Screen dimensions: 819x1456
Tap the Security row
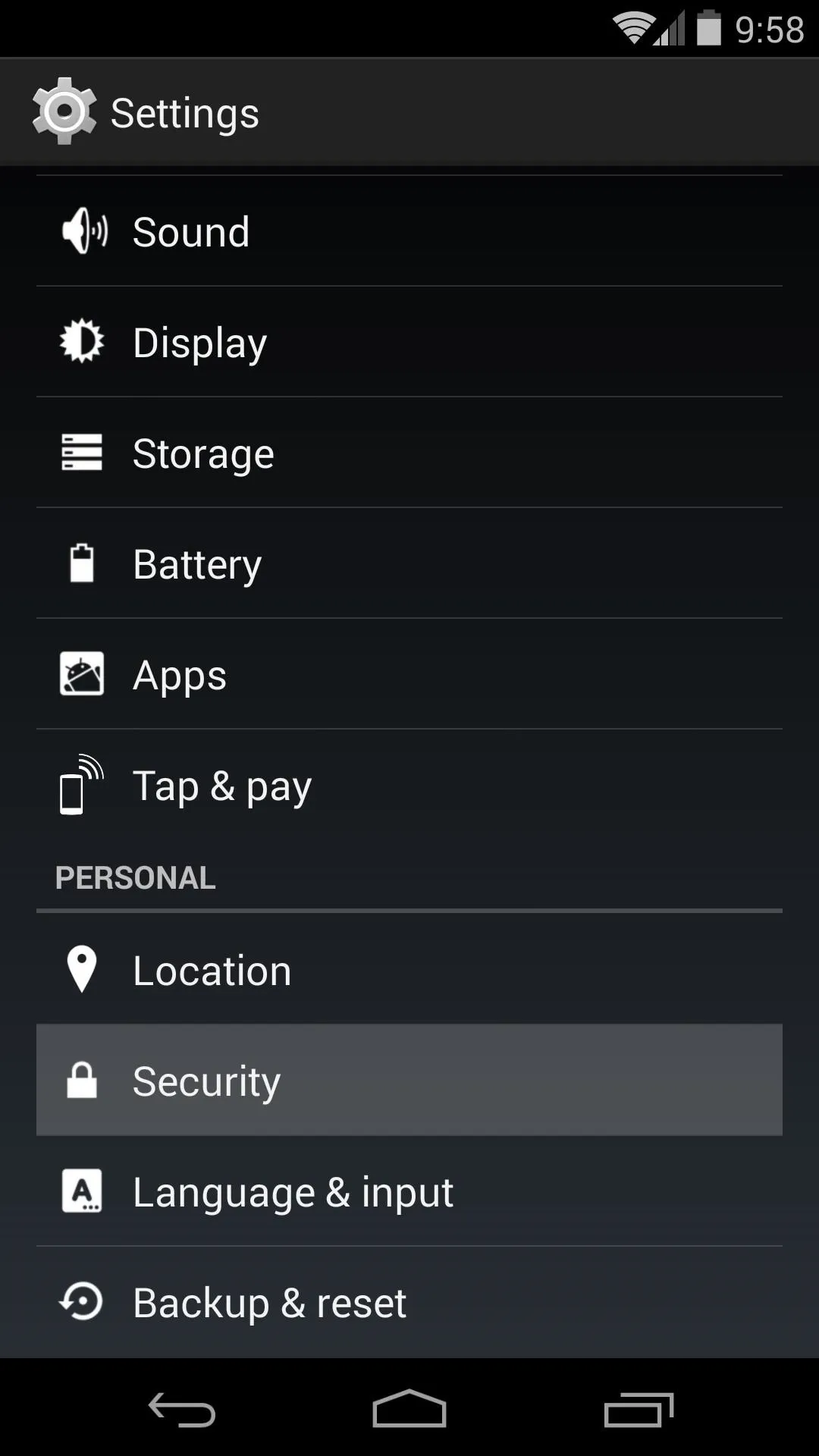point(409,1081)
